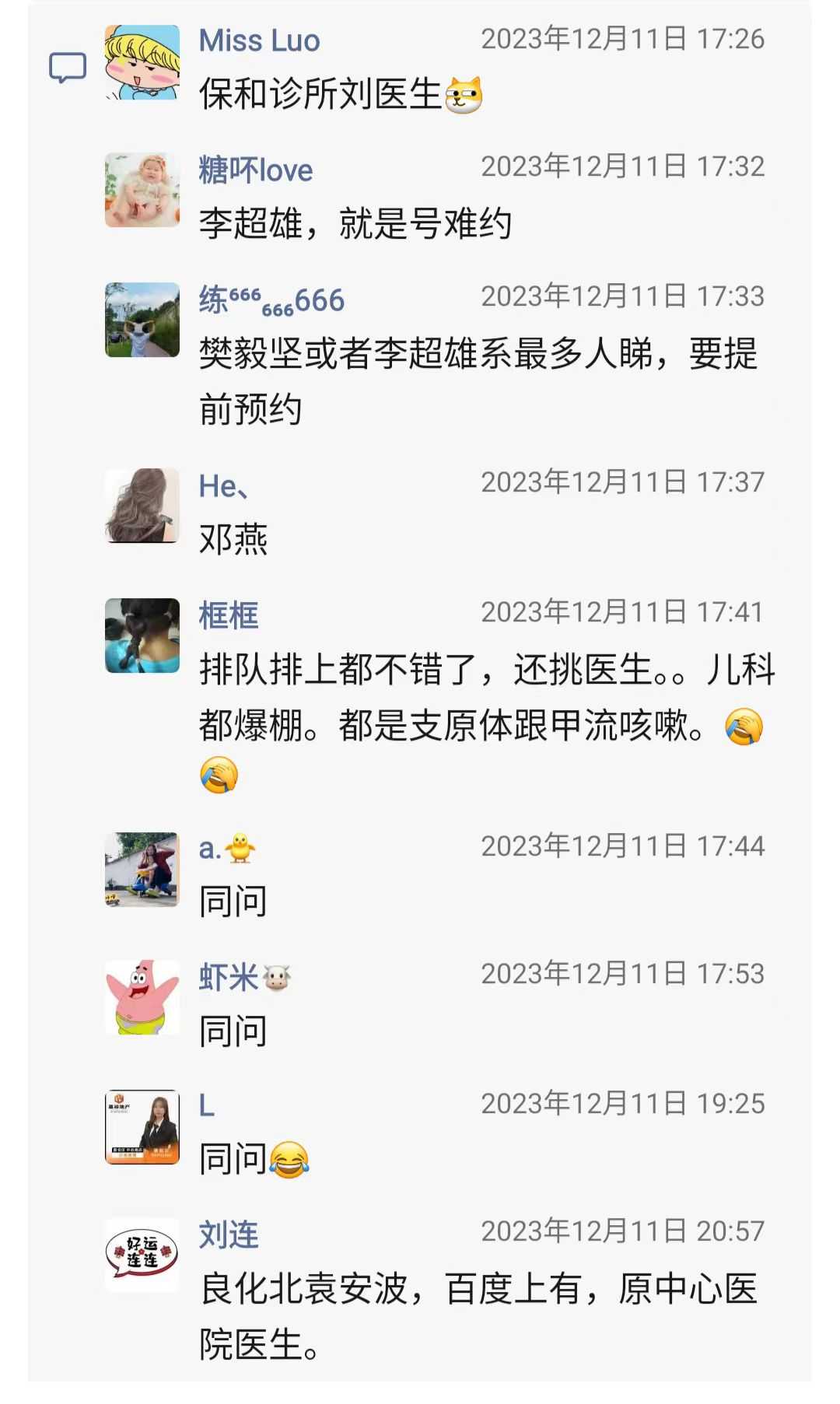Select 刘连's username link
840x1404 pixels.
coord(229,1234)
